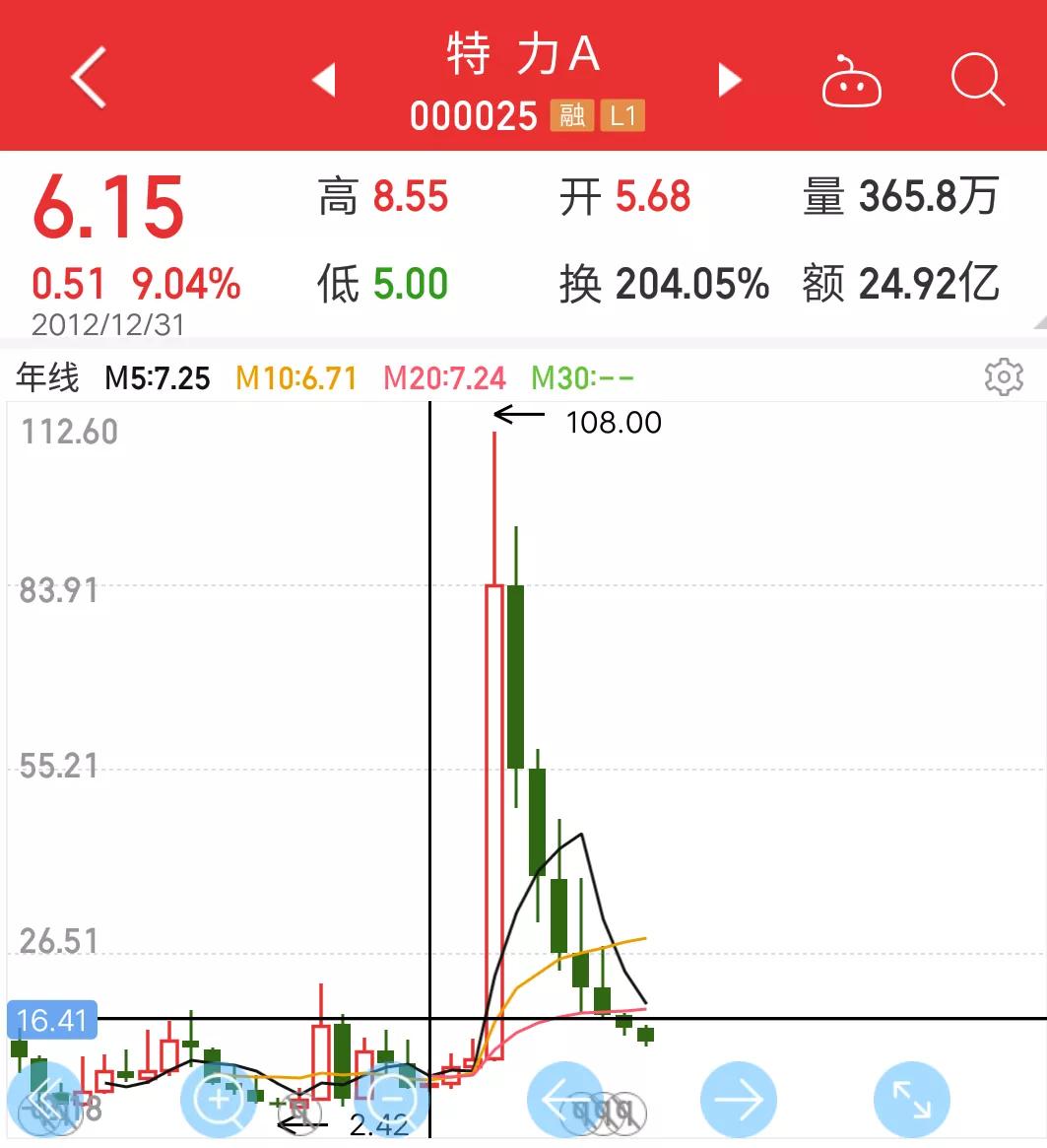This screenshot has width=1047, height=1148.
Task: Zoom in on the K-line chart
Action: (219, 1099)
